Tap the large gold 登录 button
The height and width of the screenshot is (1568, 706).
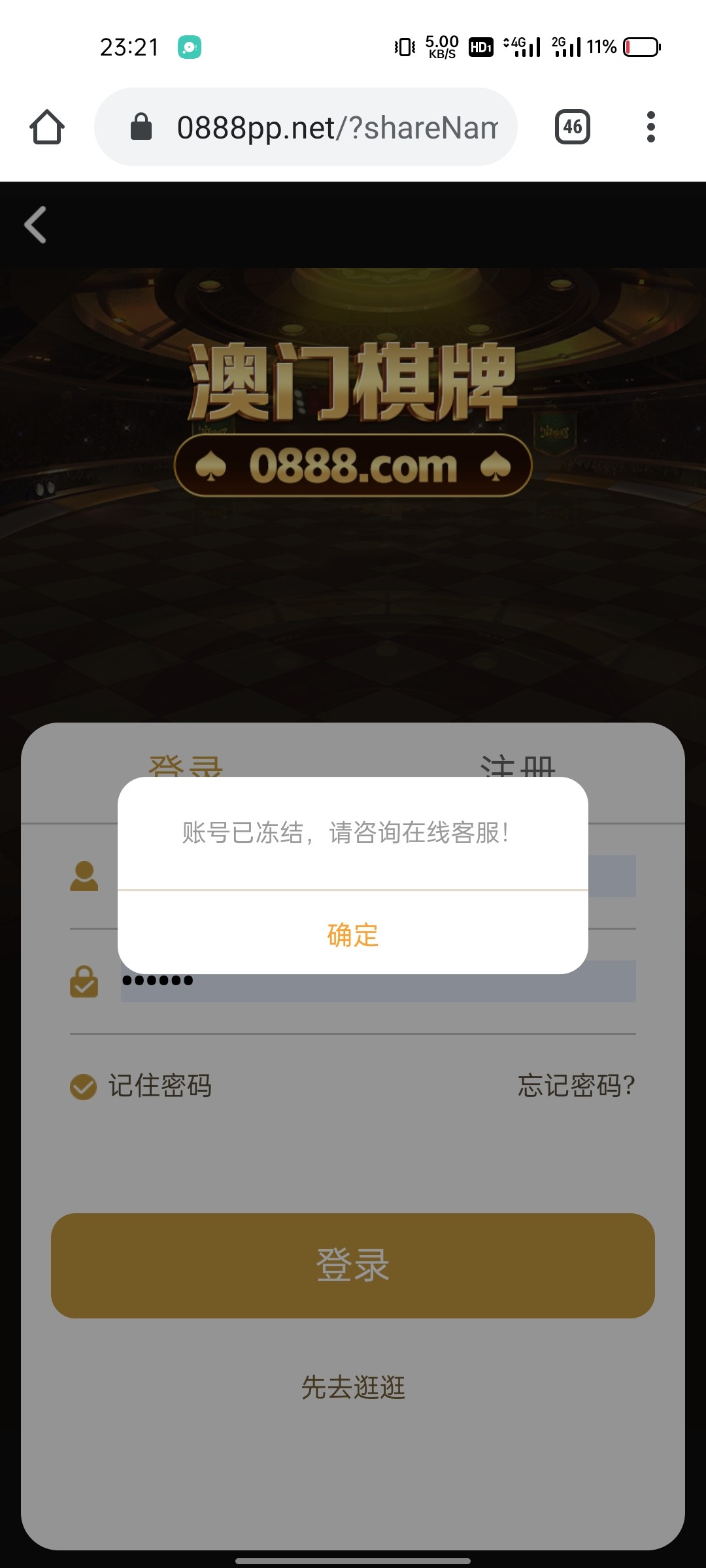(x=353, y=1266)
